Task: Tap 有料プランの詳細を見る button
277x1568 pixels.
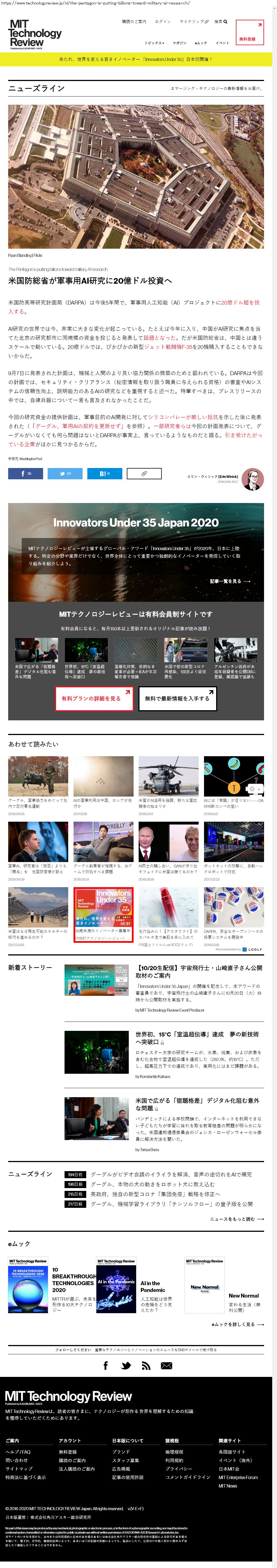Action: [x=94, y=698]
